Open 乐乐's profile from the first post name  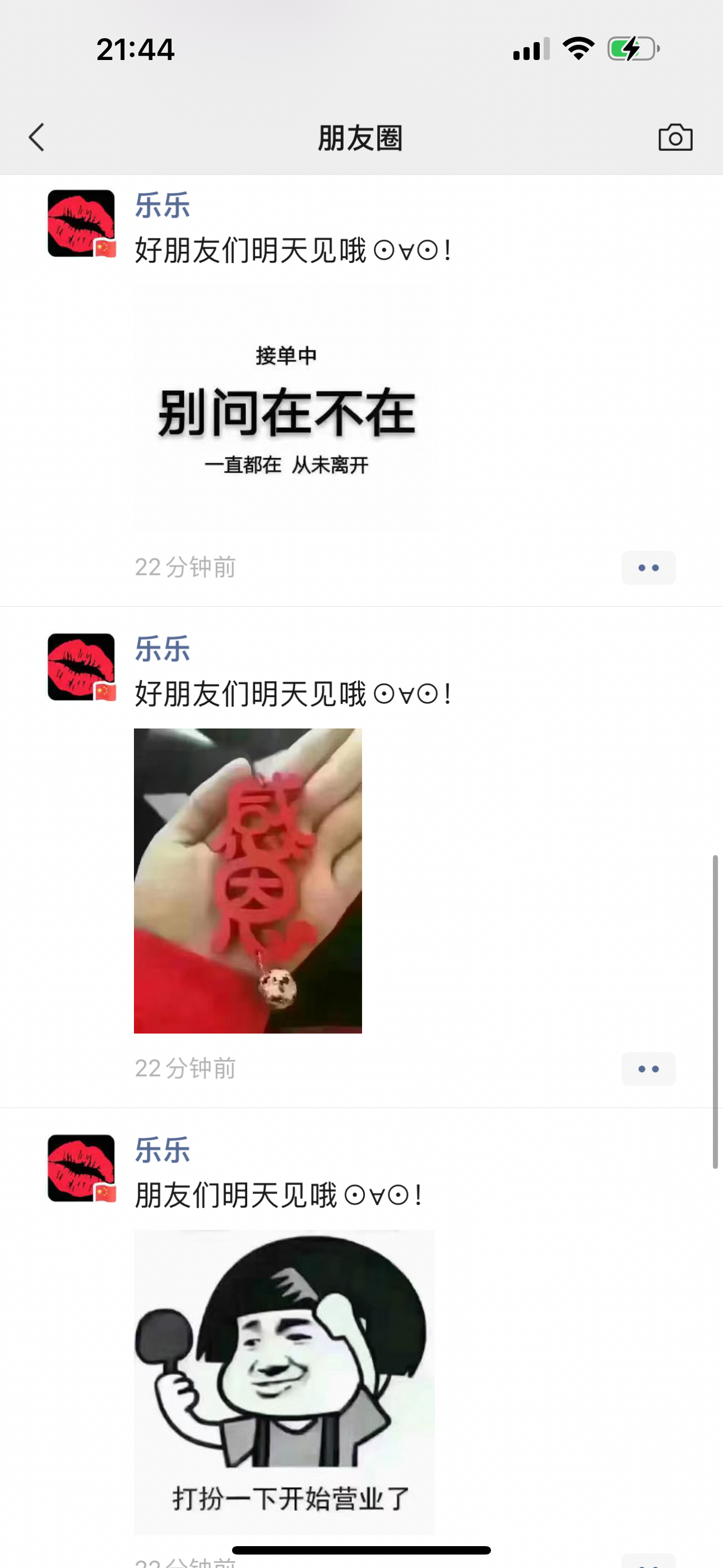click(162, 205)
